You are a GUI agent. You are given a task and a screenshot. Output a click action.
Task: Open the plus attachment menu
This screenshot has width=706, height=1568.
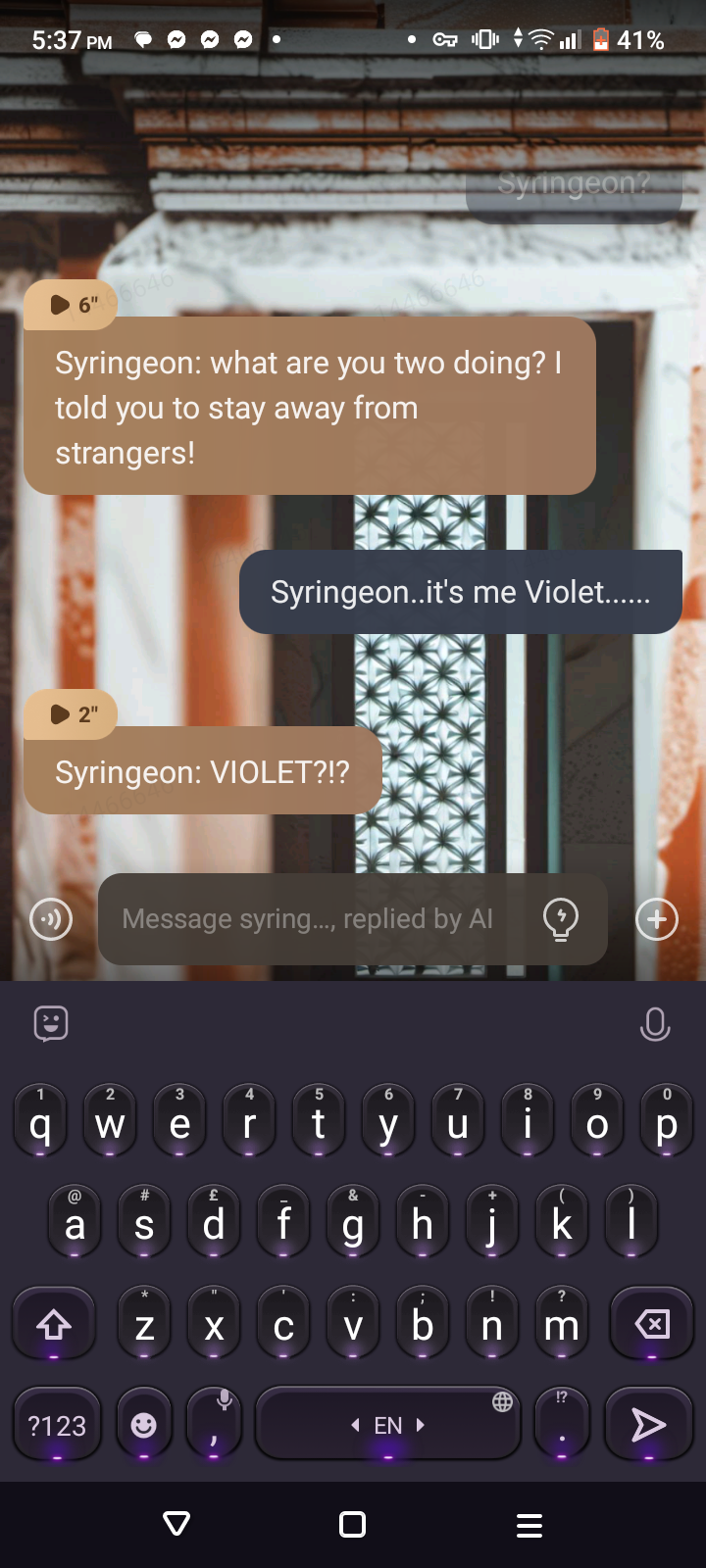[x=656, y=919]
